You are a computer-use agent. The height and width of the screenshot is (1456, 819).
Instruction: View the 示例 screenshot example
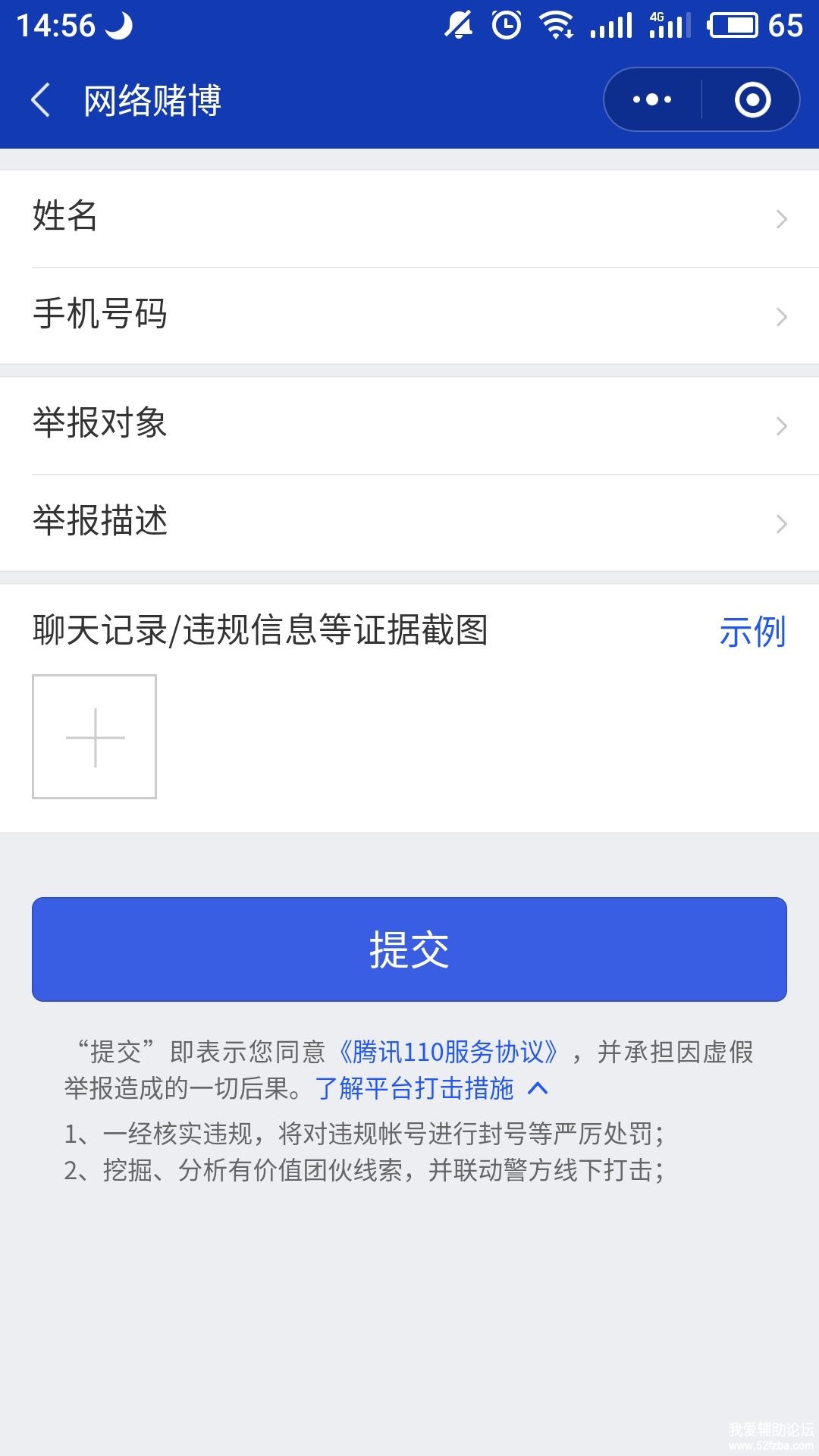pyautogui.click(x=752, y=632)
